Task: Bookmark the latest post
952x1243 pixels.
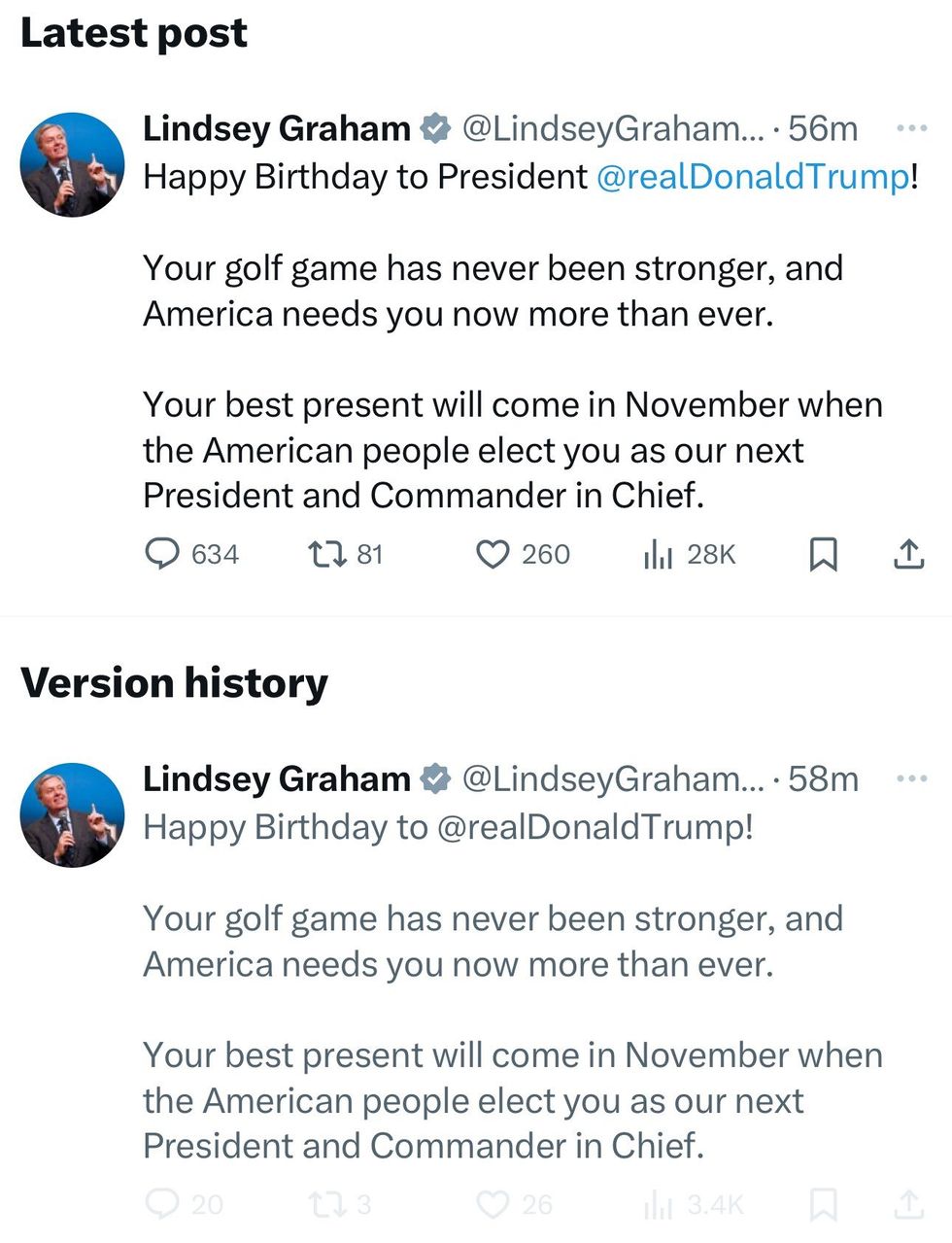Action: point(825,554)
